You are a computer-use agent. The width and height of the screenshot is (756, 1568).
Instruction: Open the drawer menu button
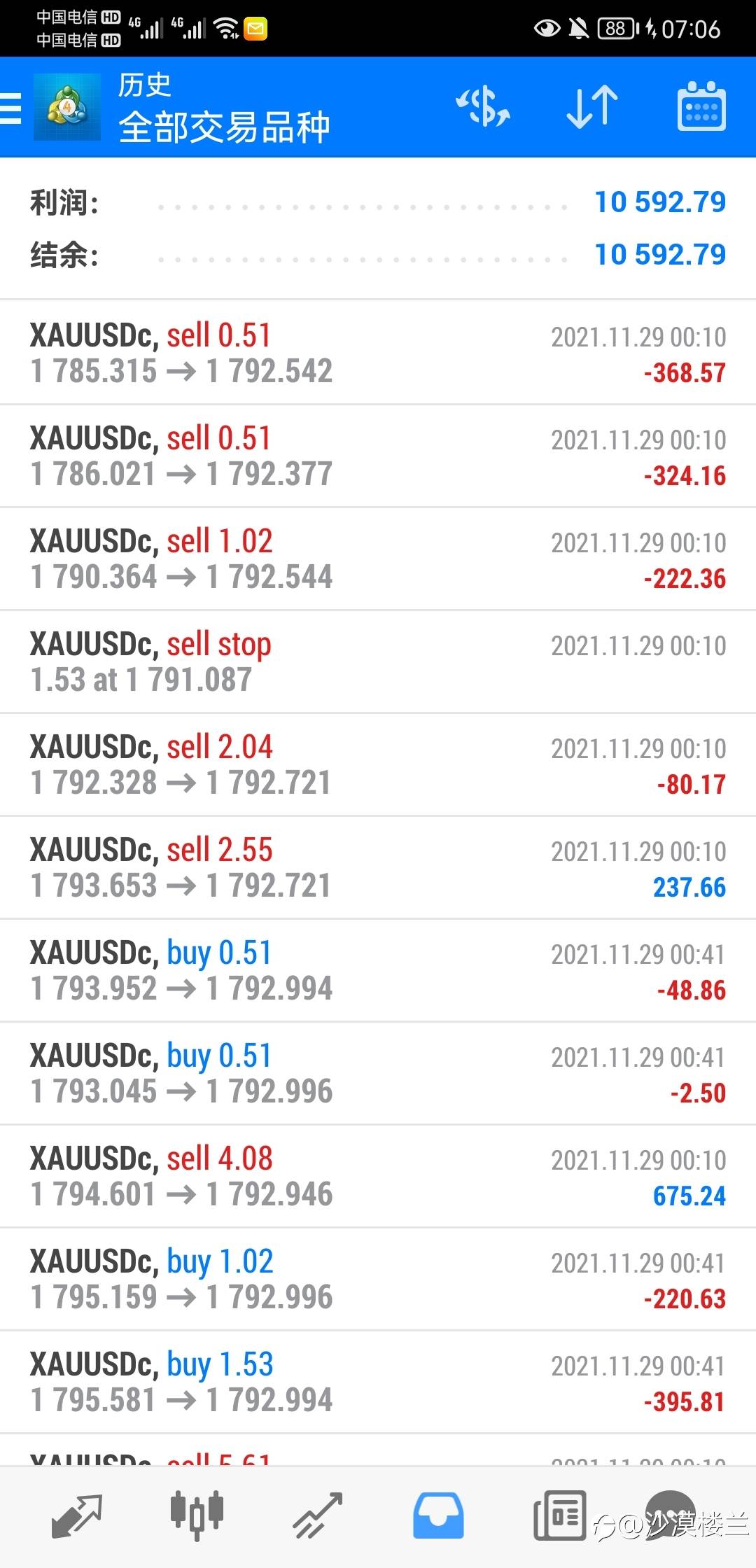coord(11,108)
